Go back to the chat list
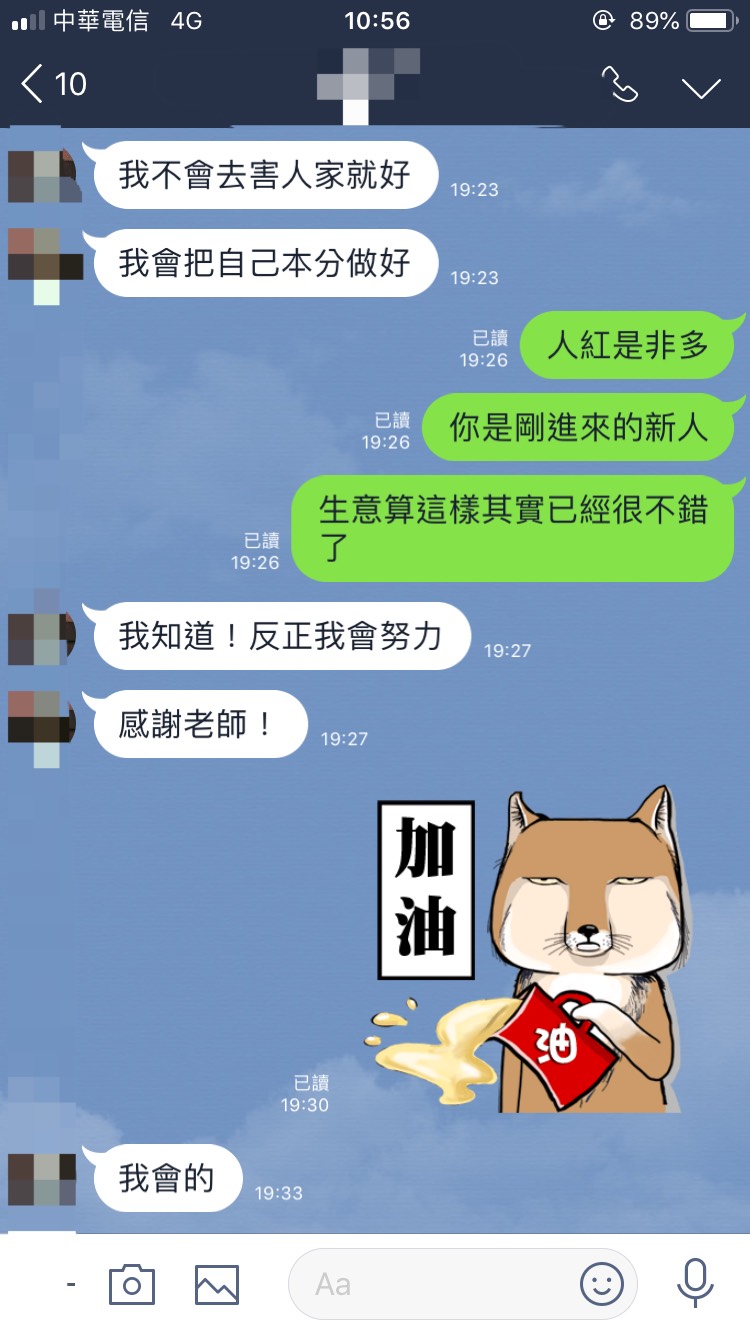The image size is (750, 1334). (52, 84)
